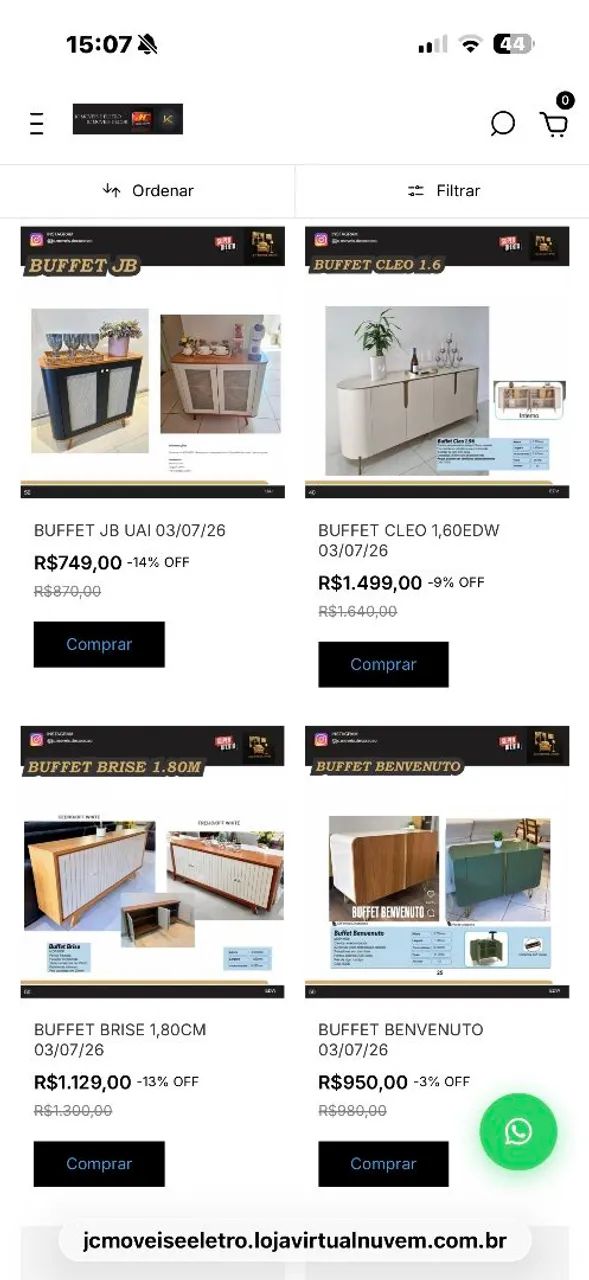Tap the store logo in header
The image size is (589, 1280).
[x=128, y=119]
